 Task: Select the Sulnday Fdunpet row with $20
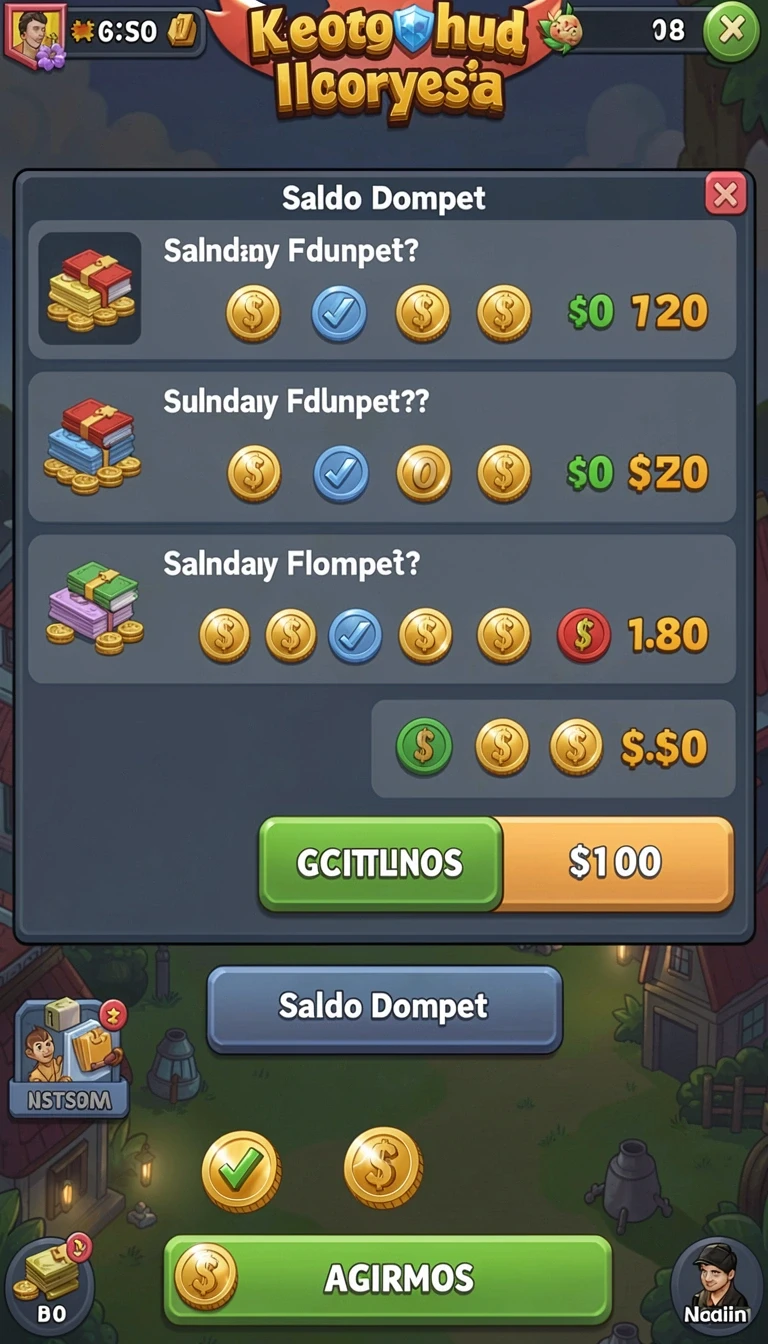coord(382,447)
